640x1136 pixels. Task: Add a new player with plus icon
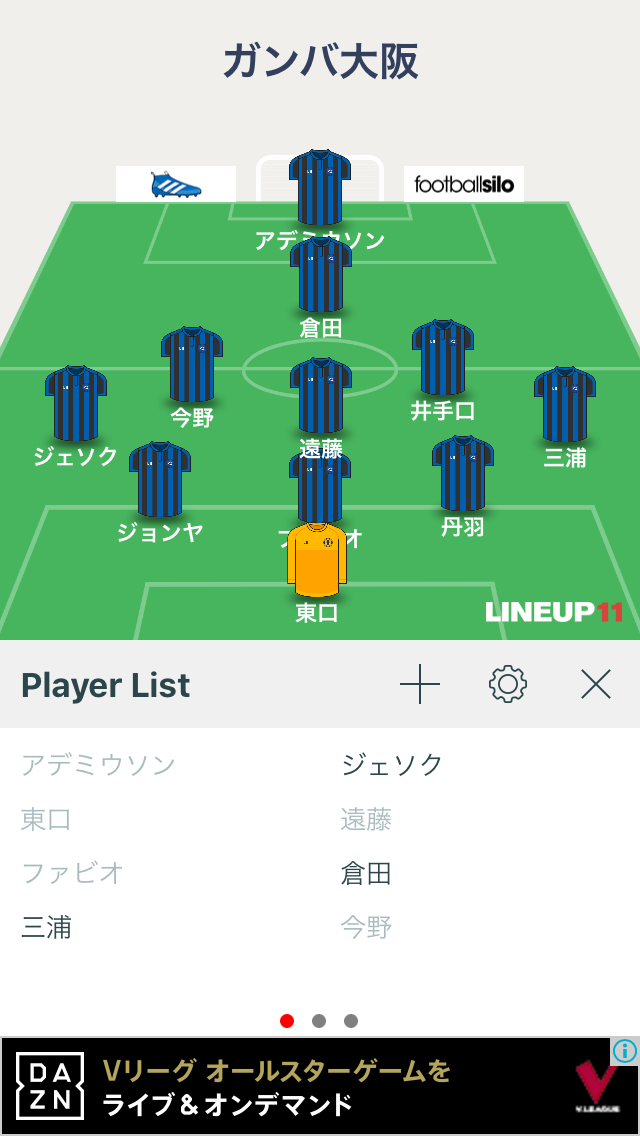[420, 685]
